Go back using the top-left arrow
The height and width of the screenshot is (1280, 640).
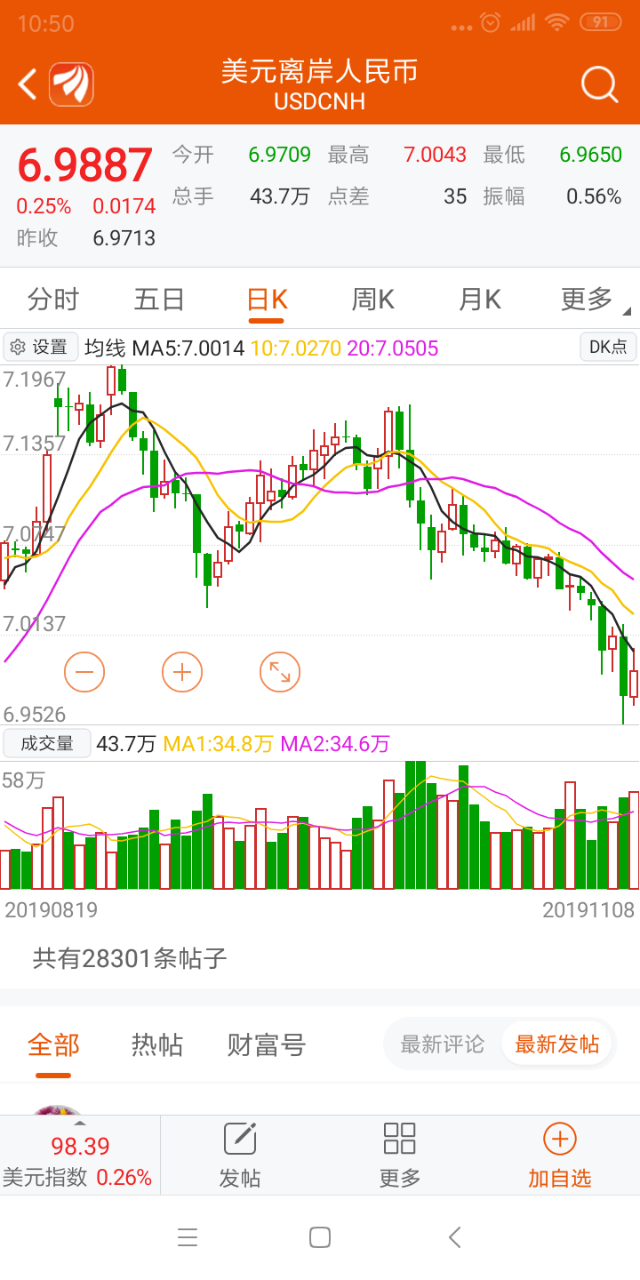[28, 85]
